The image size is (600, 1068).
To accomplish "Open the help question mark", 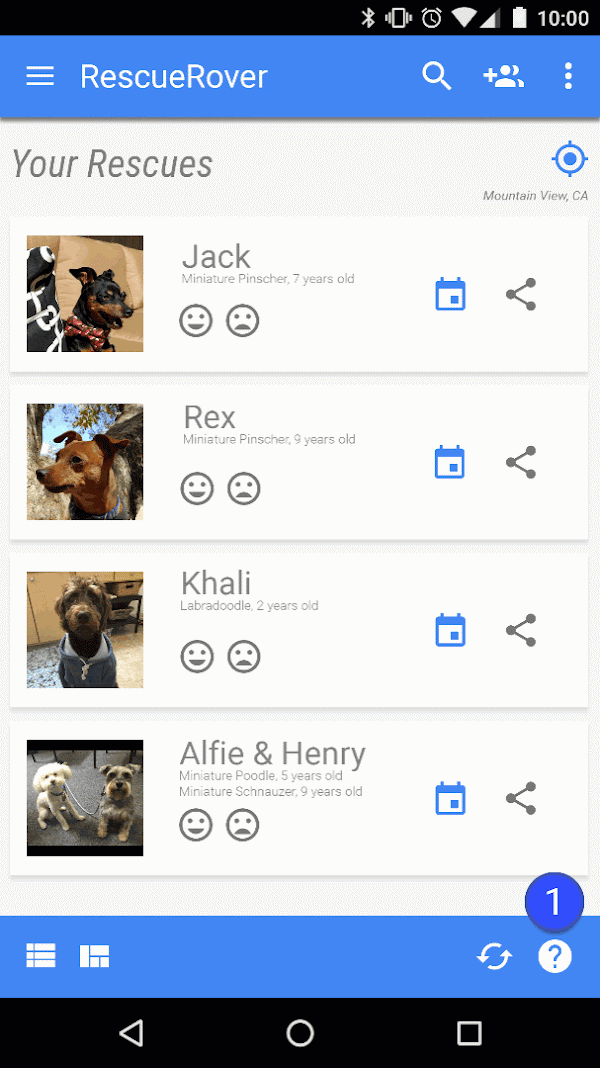I will click(x=555, y=957).
